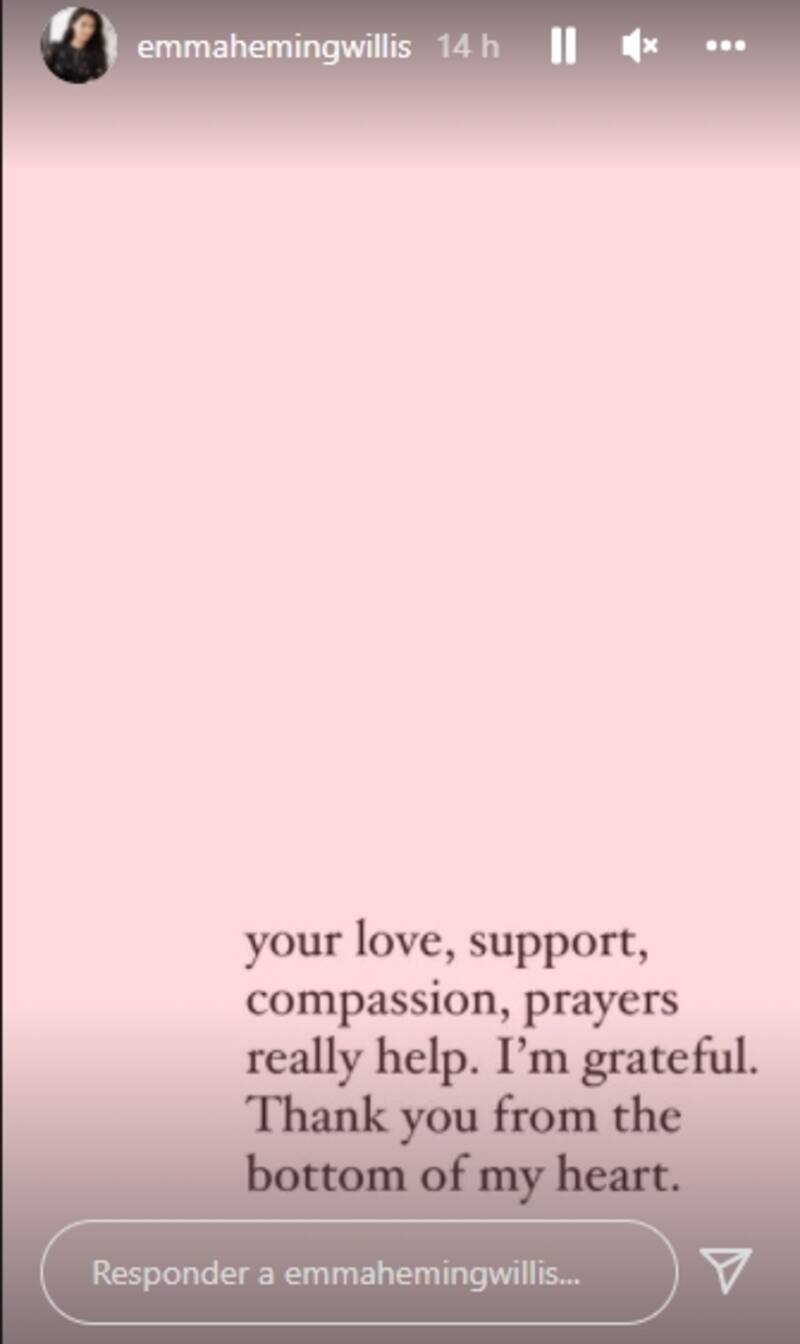Pause the story playback
This screenshot has width=800, height=1344.
(563, 46)
